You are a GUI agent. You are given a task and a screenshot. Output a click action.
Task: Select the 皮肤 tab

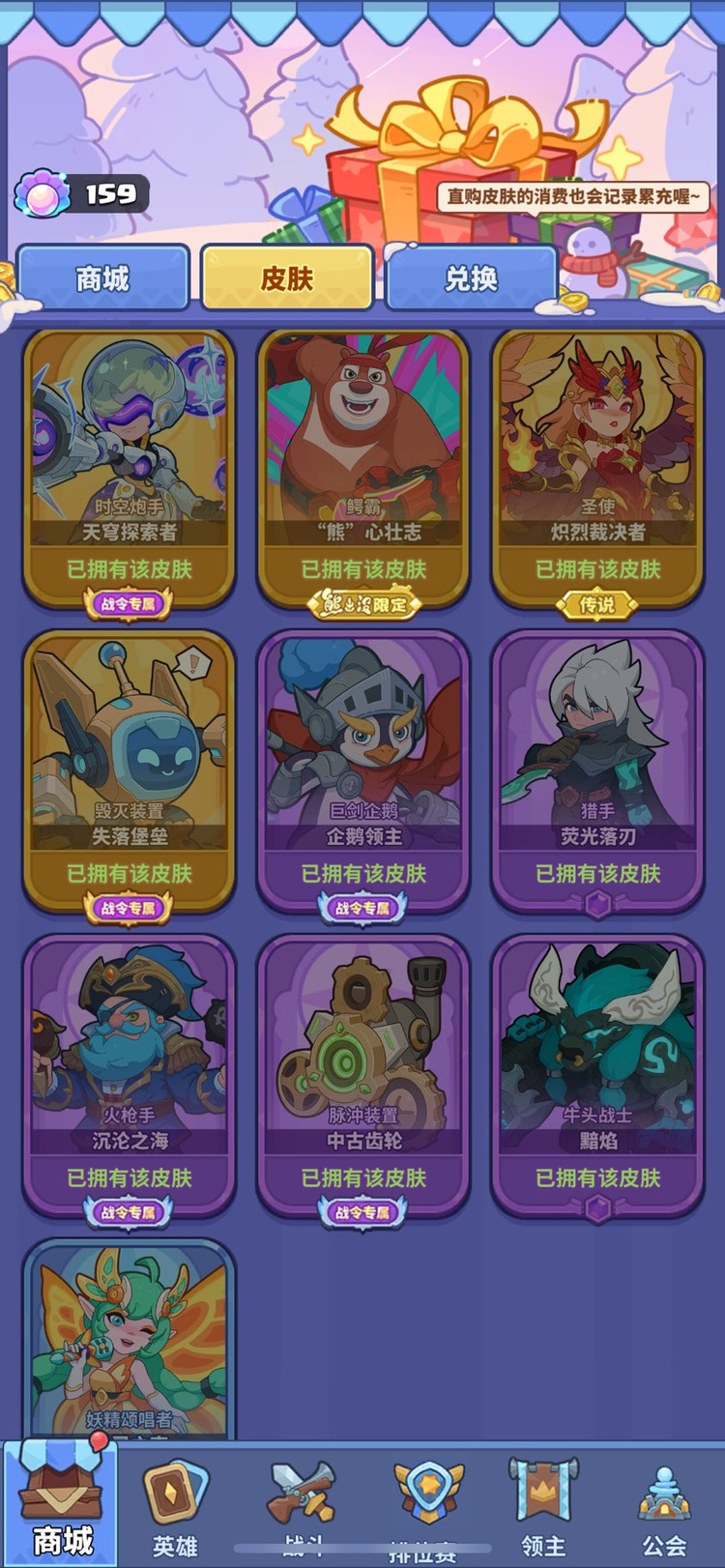(x=287, y=278)
